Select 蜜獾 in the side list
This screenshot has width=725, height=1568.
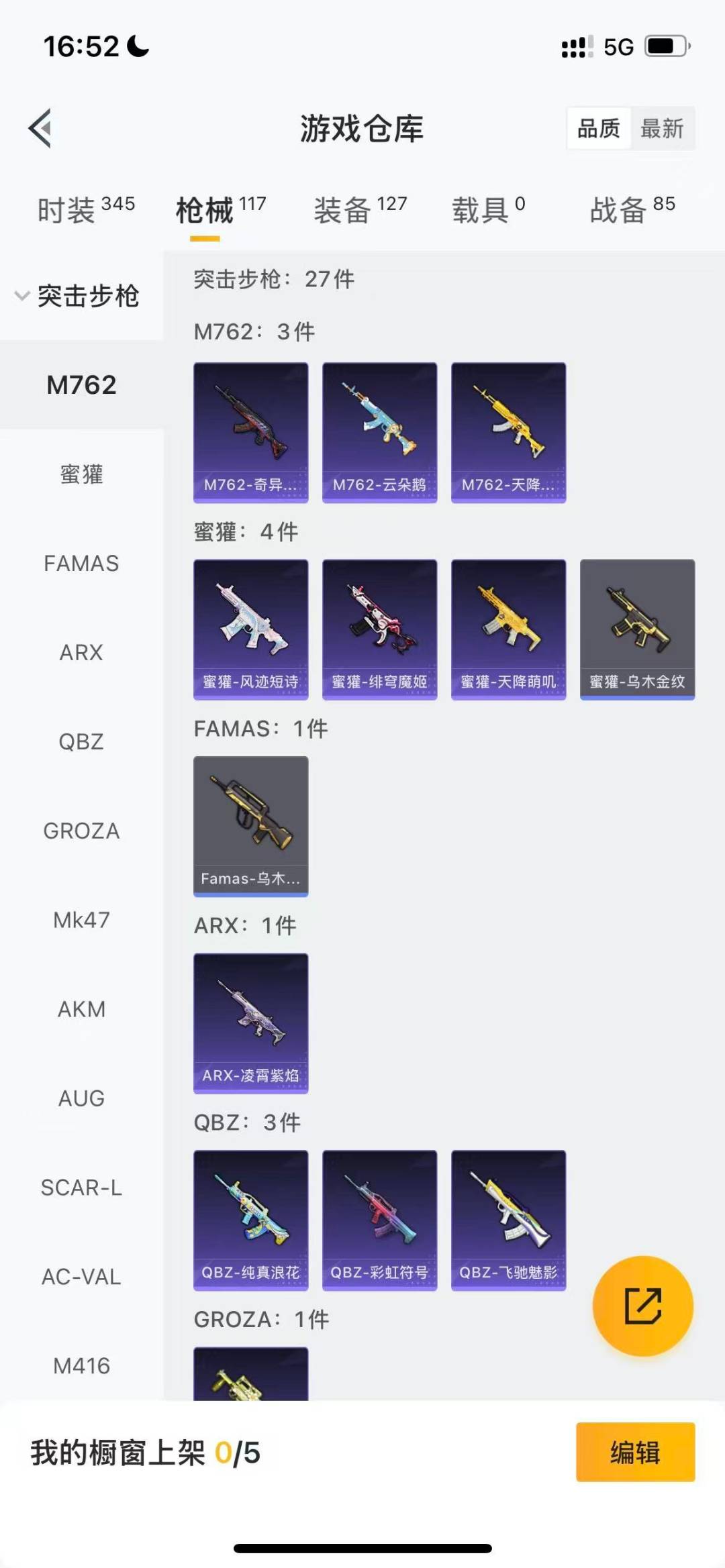81,474
